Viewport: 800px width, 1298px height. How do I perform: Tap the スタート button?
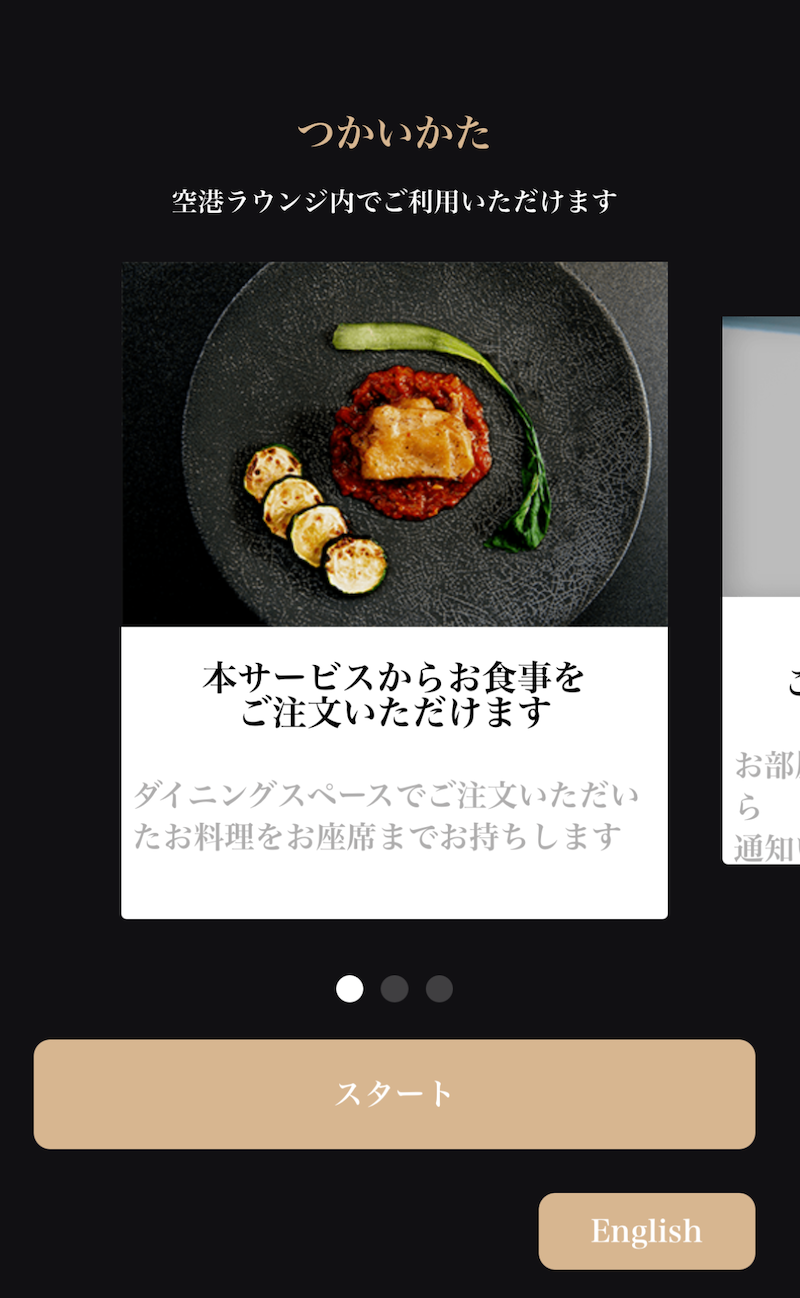[394, 1094]
